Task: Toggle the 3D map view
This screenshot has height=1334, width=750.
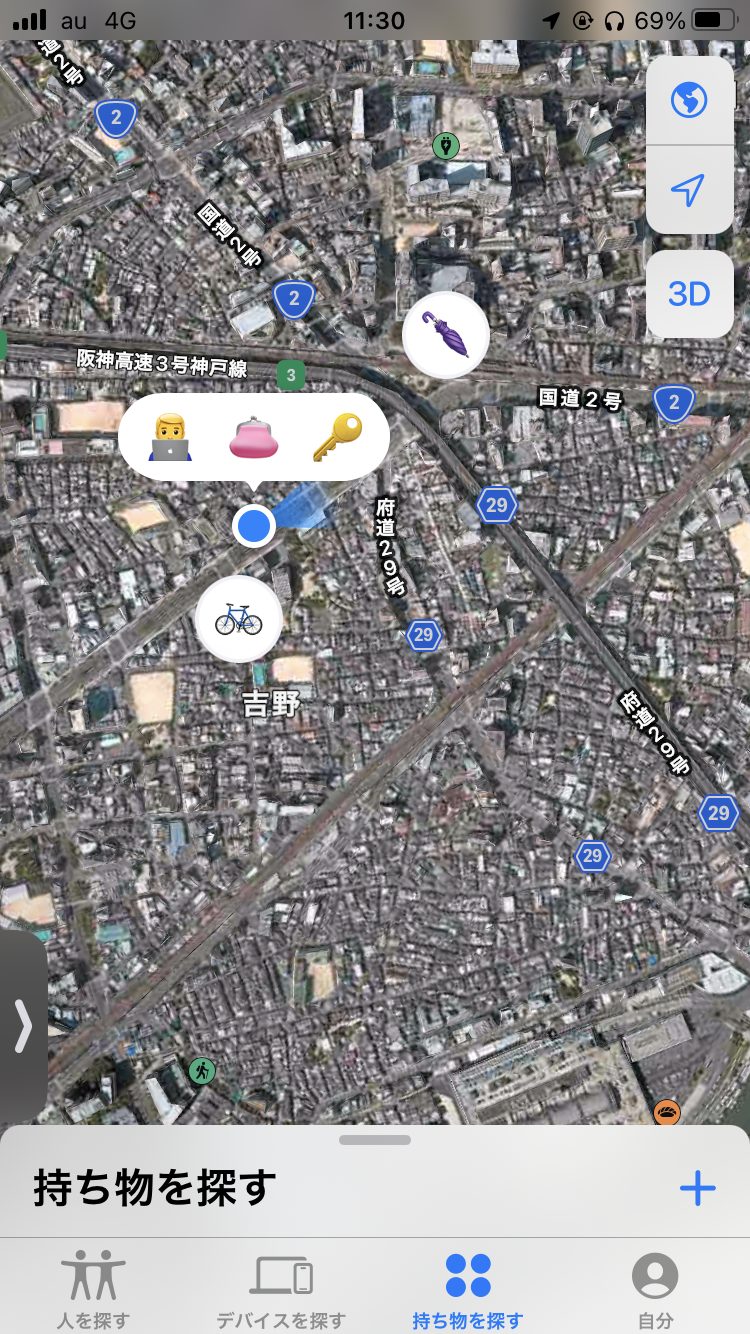Action: (x=689, y=293)
